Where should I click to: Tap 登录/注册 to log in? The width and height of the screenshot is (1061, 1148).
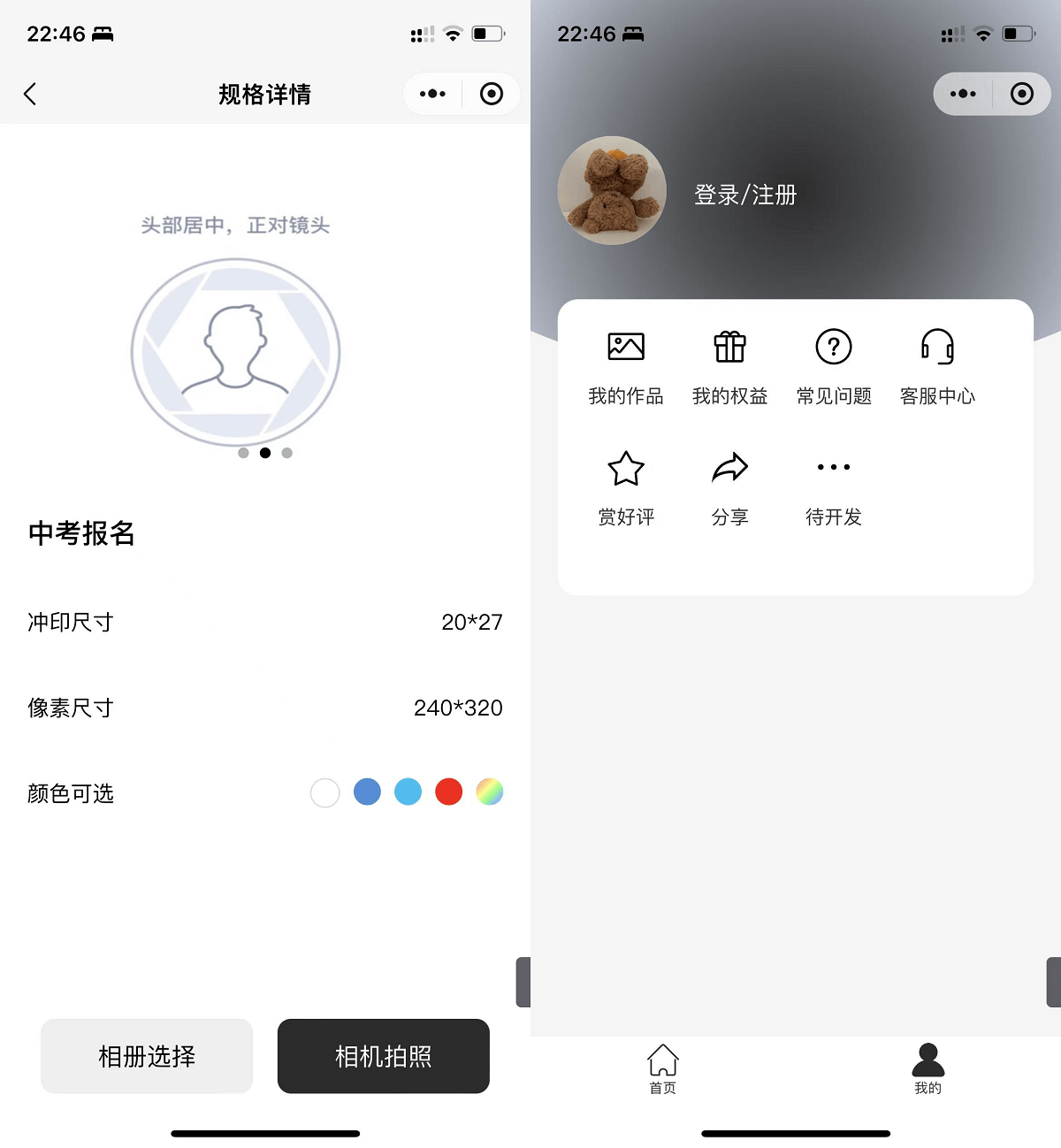tap(745, 195)
